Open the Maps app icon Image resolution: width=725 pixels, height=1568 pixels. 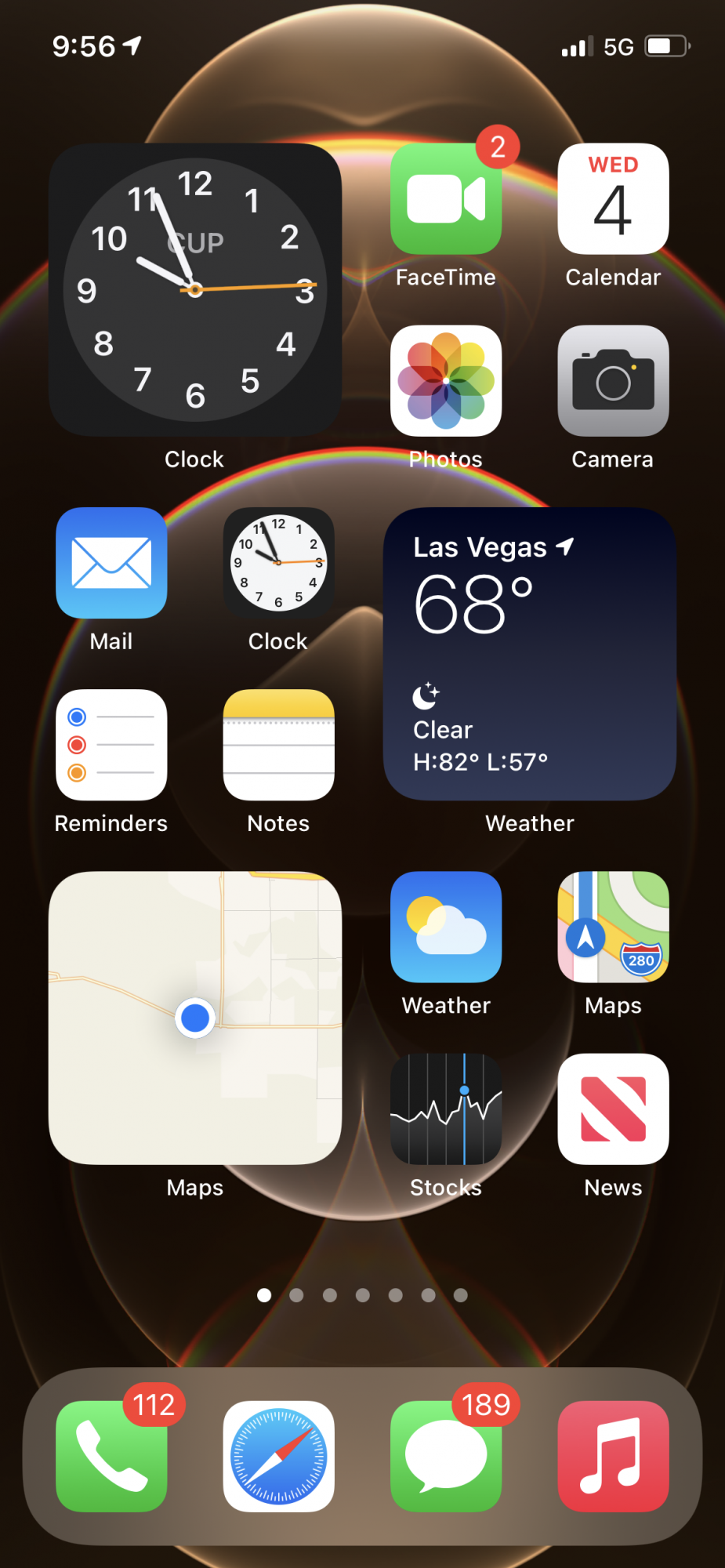613,927
